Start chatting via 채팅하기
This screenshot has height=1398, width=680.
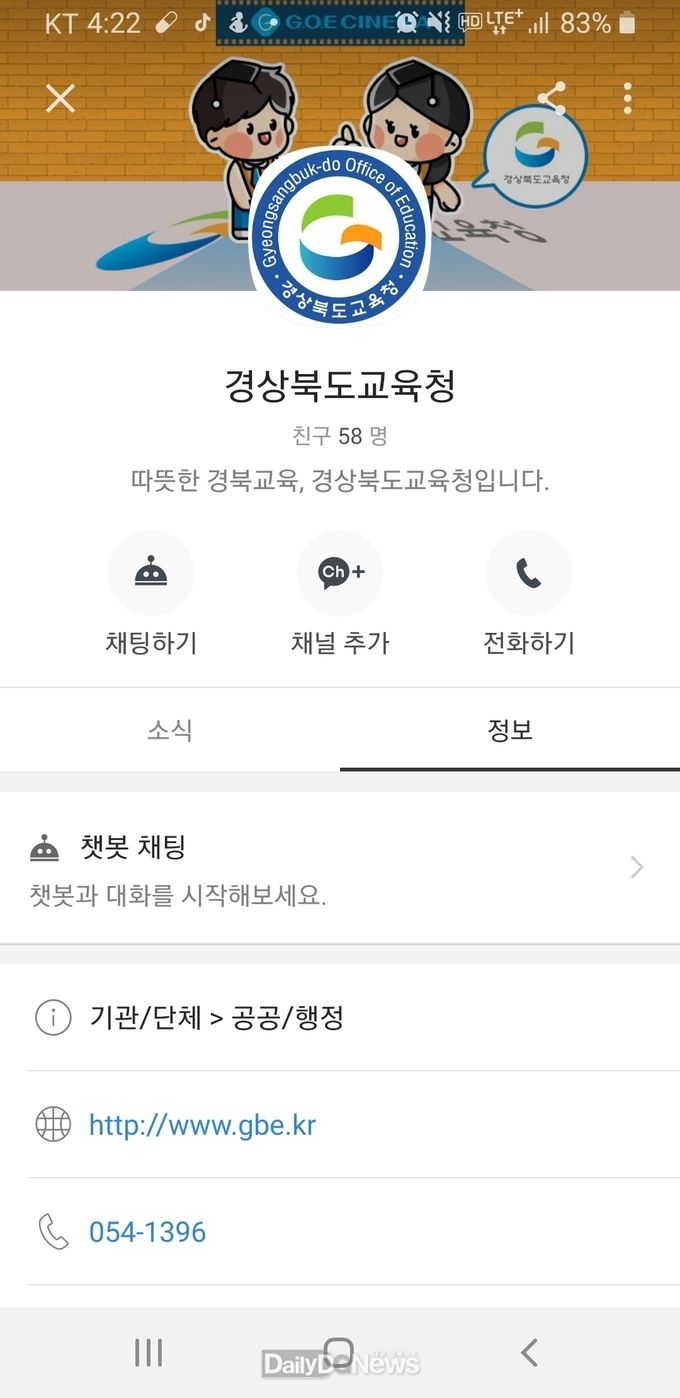pos(151,592)
